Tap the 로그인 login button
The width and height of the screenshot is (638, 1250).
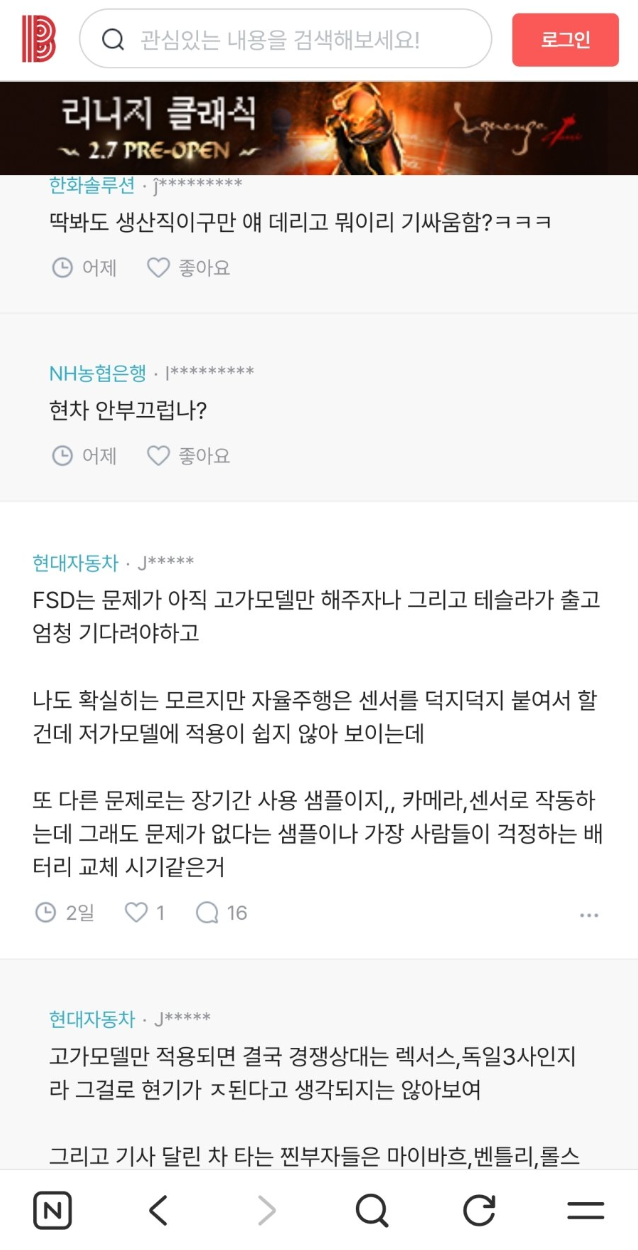click(565, 40)
